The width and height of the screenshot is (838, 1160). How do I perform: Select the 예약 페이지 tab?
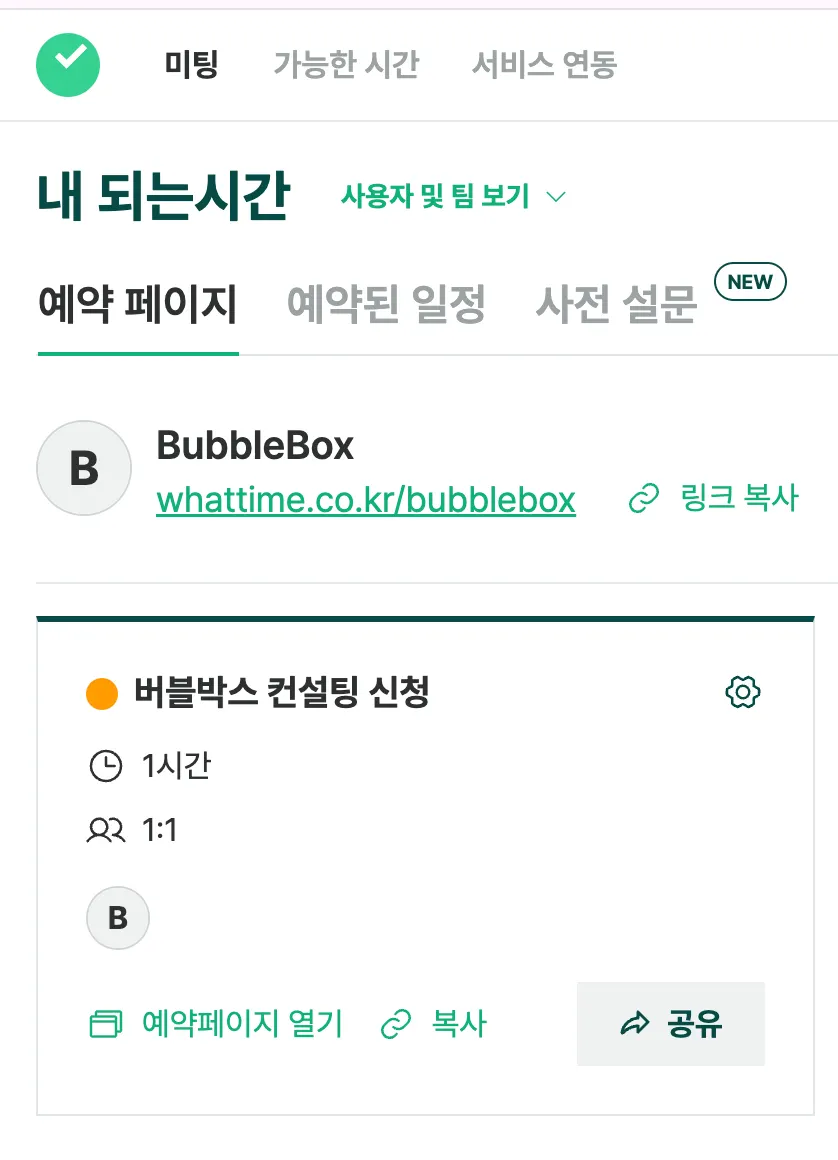tap(138, 304)
